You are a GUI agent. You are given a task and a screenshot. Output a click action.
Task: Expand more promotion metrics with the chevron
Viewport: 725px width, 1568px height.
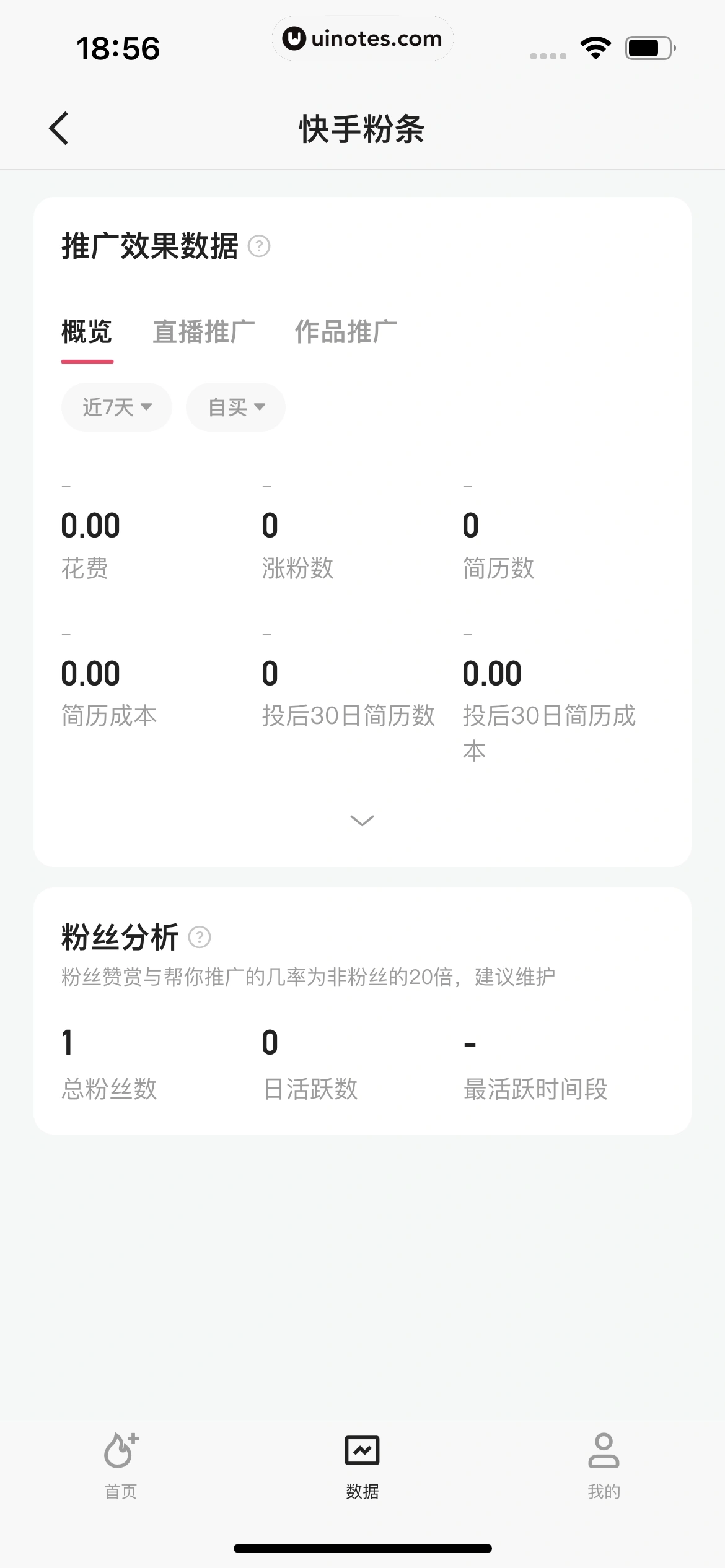tap(362, 821)
